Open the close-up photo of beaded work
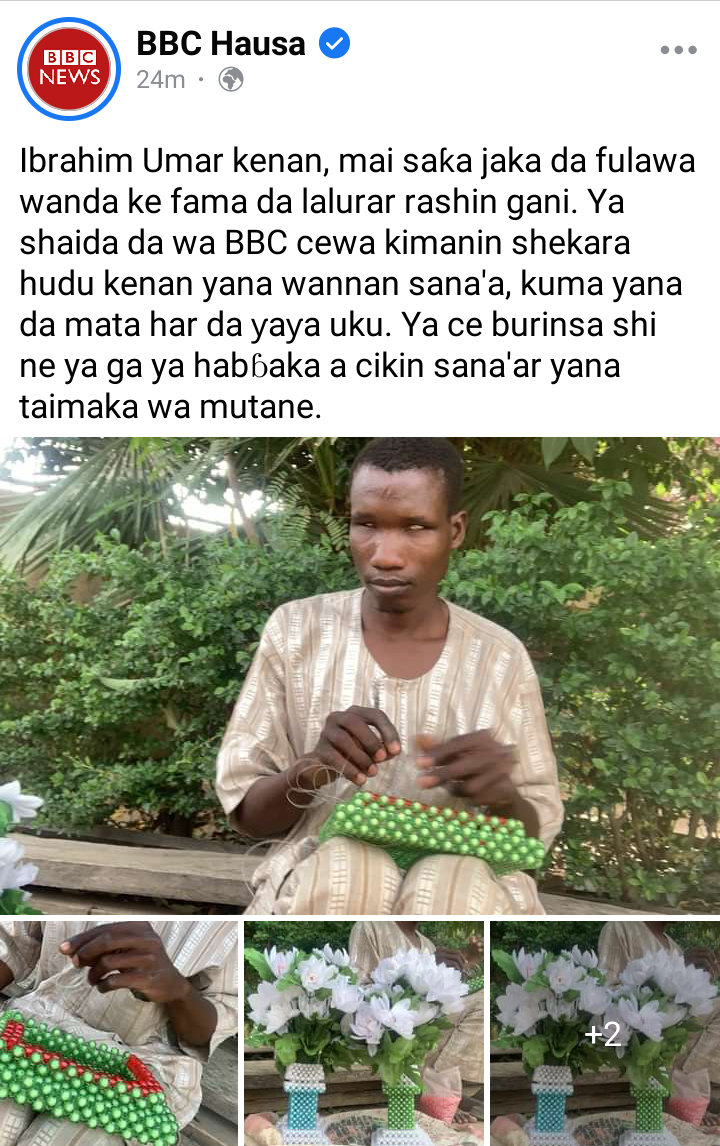 [x=118, y=1032]
